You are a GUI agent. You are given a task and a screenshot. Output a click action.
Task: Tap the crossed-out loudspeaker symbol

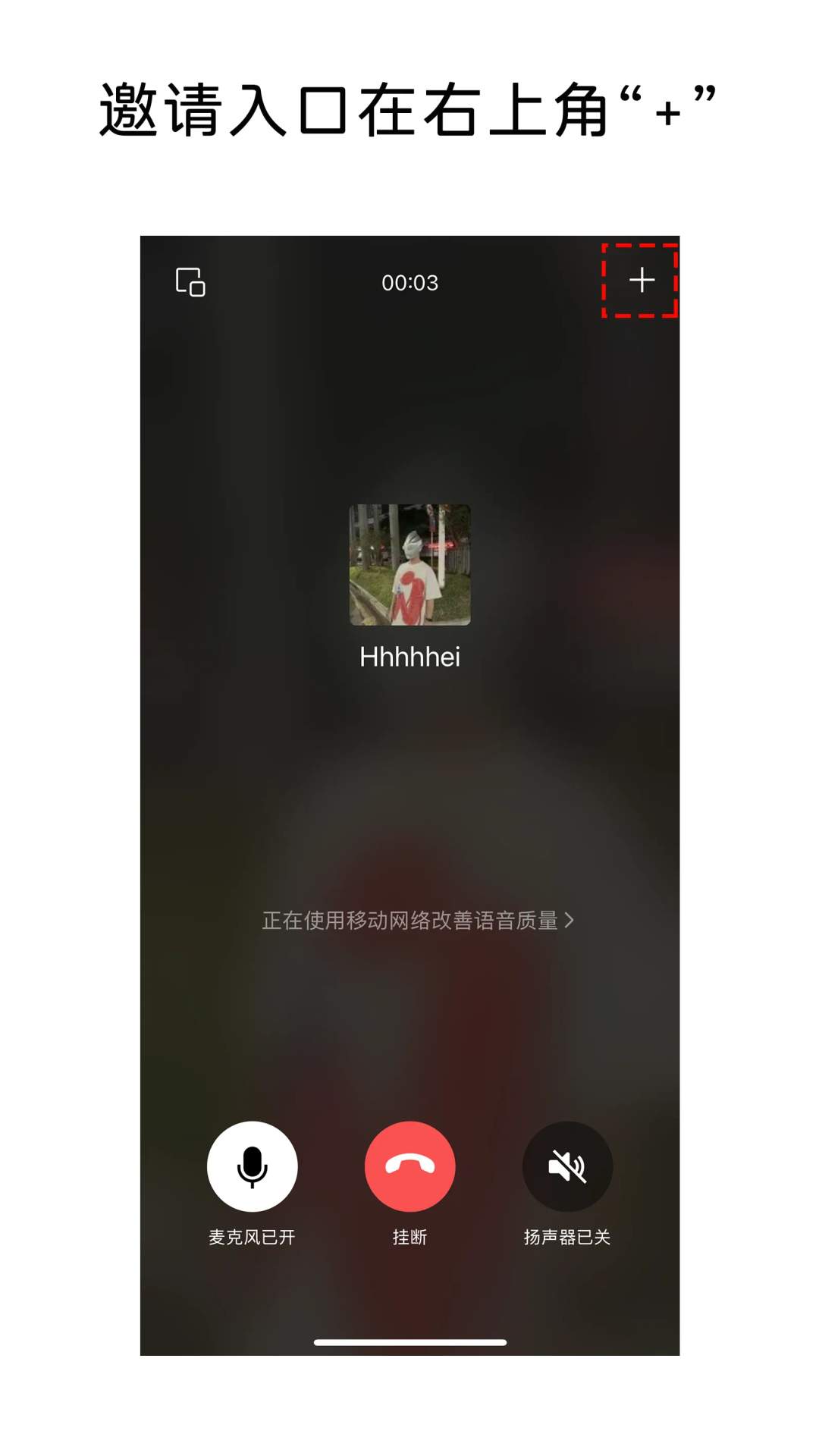tap(567, 1166)
